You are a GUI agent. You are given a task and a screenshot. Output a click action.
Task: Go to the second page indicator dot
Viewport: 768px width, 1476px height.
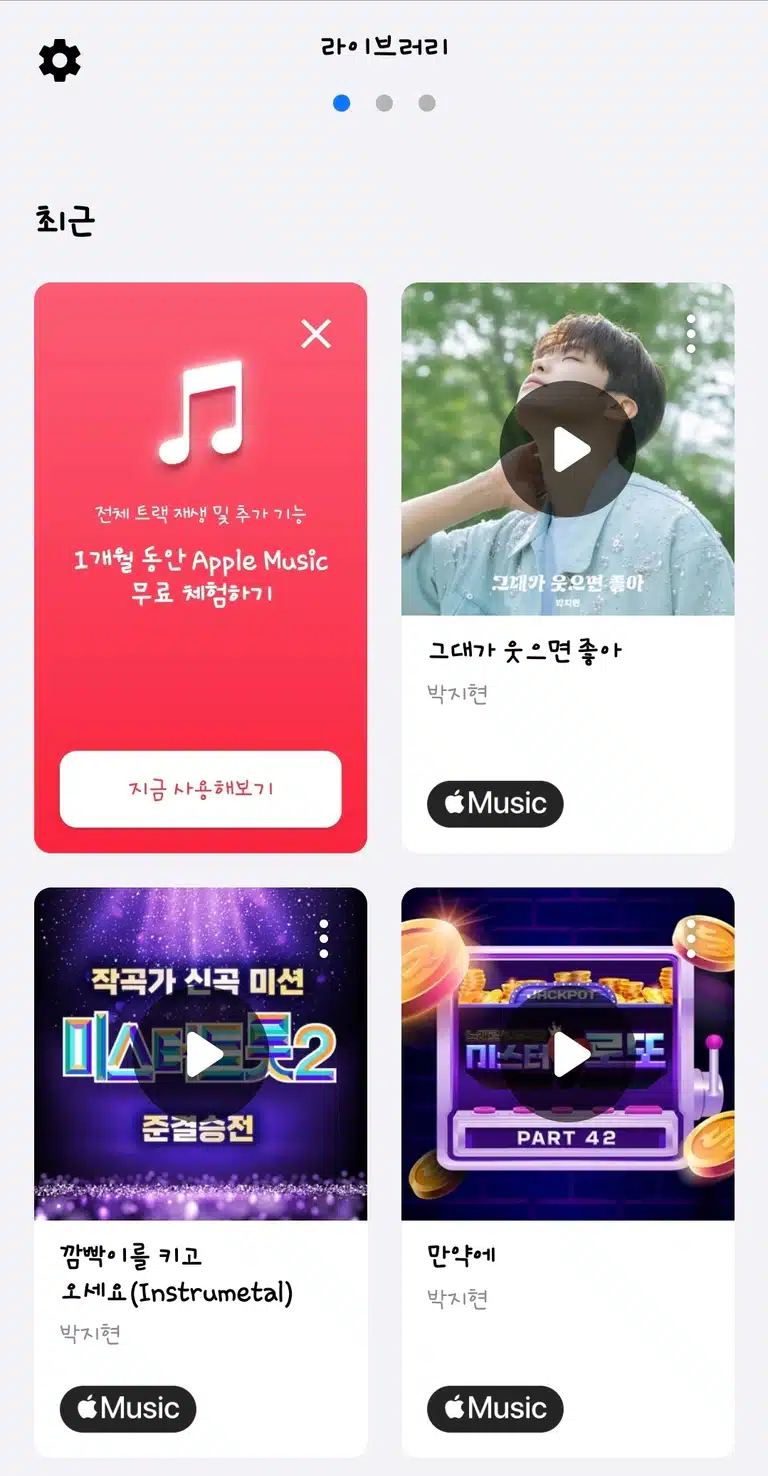(384, 103)
